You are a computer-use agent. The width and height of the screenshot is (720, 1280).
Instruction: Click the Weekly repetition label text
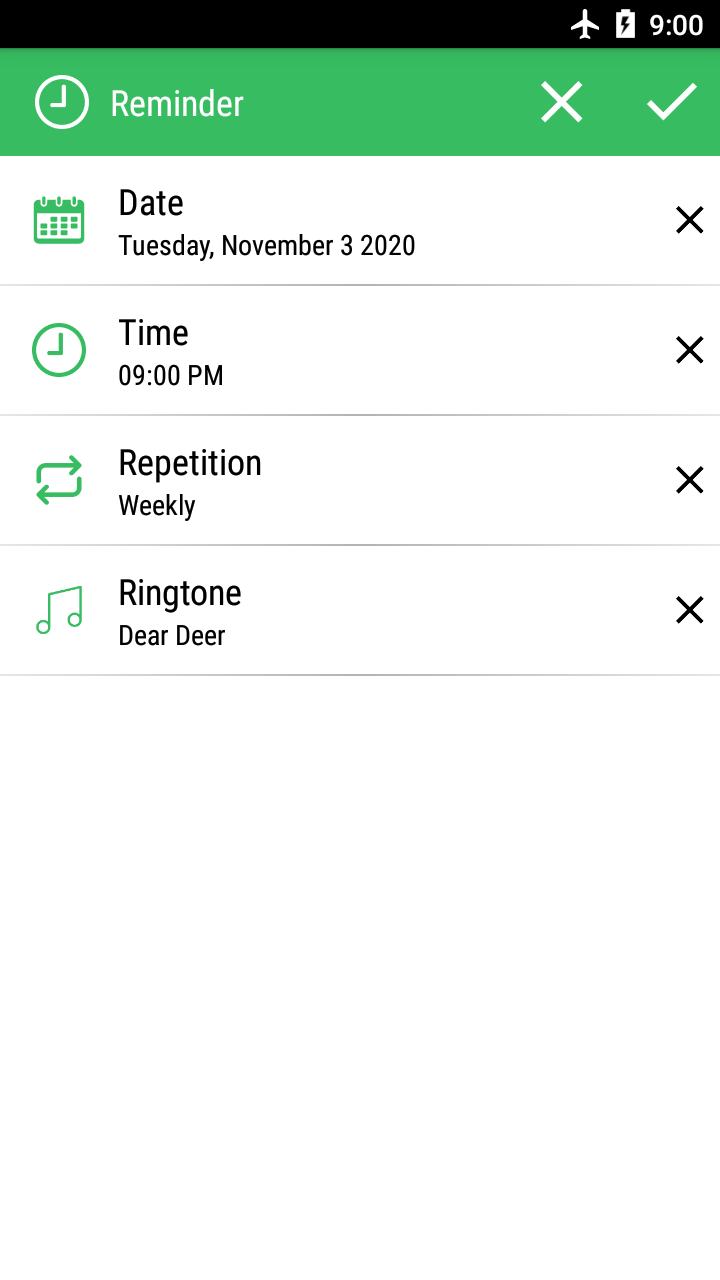157,505
